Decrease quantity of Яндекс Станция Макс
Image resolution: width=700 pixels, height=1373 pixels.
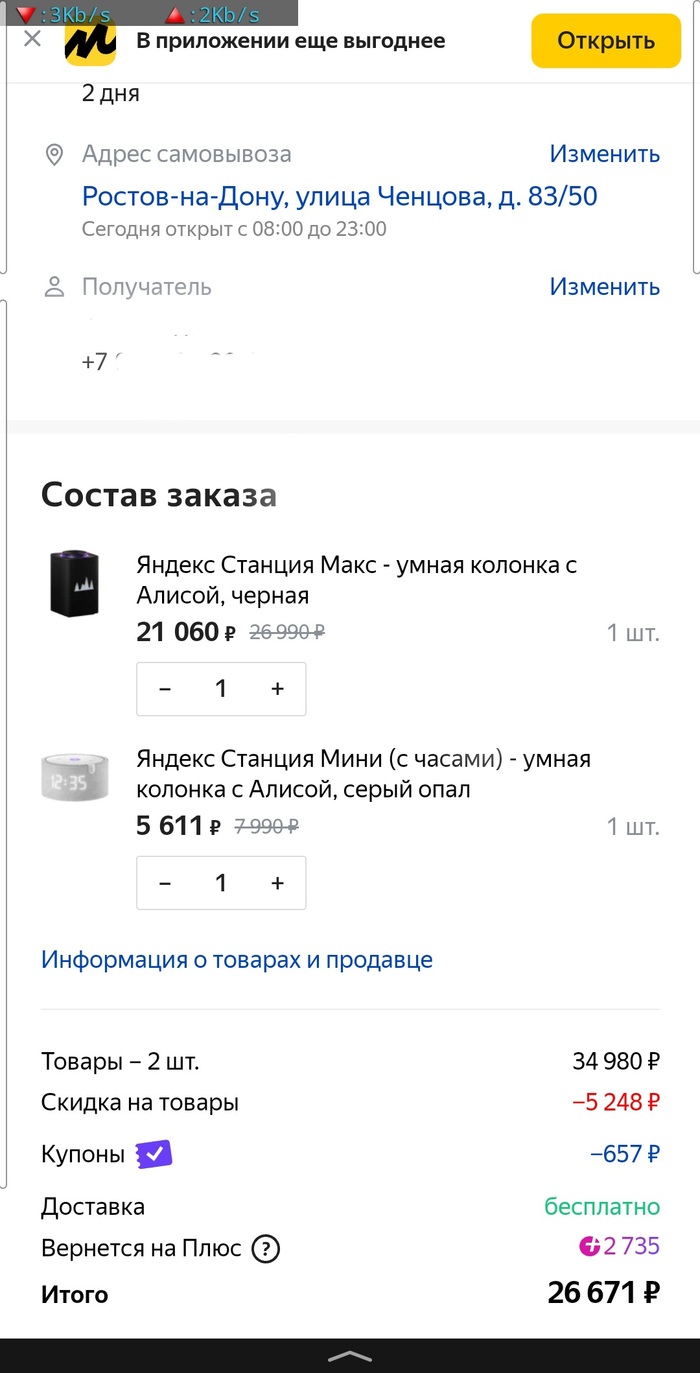coord(165,689)
